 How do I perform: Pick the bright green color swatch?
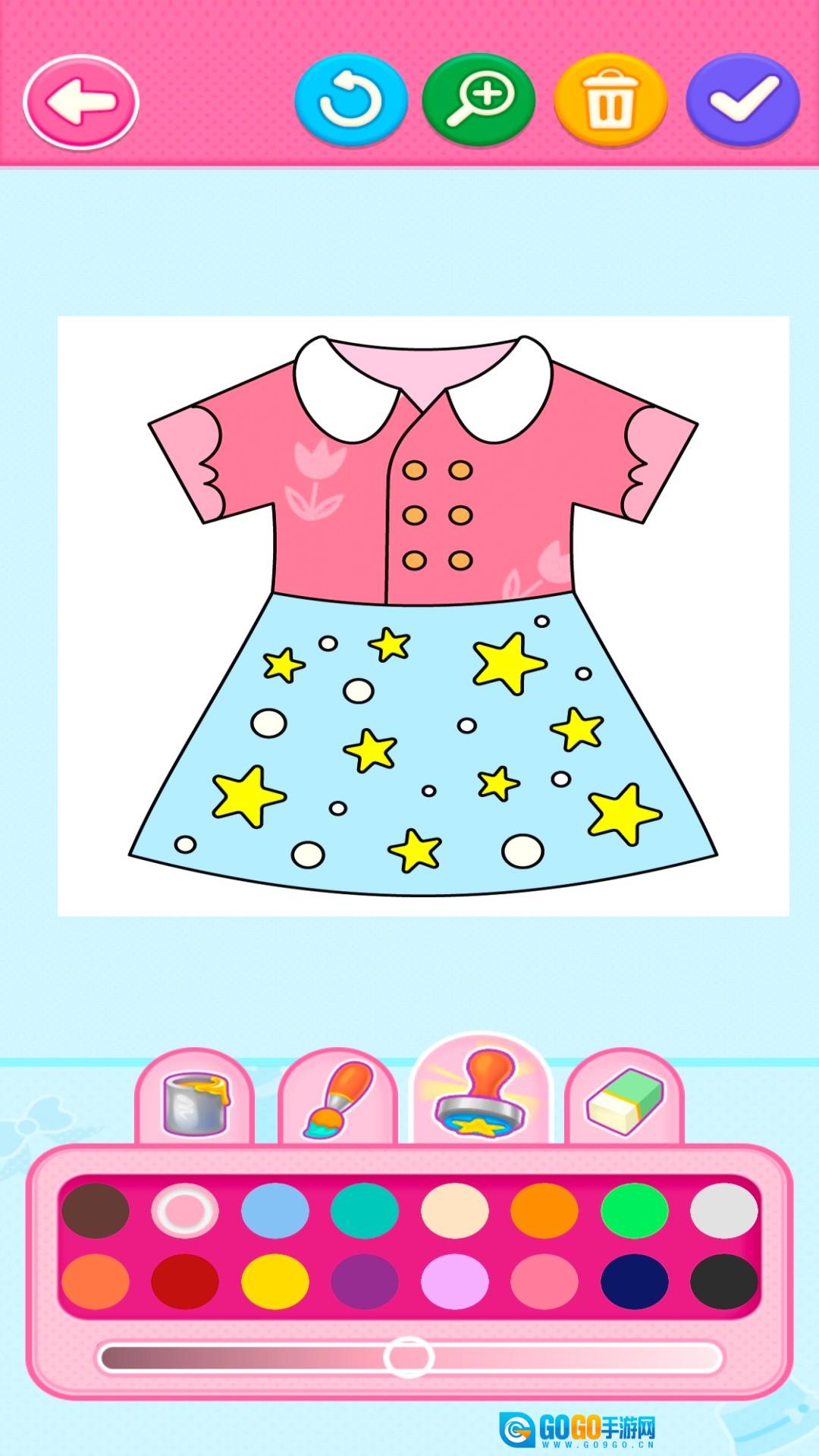pos(635,1211)
